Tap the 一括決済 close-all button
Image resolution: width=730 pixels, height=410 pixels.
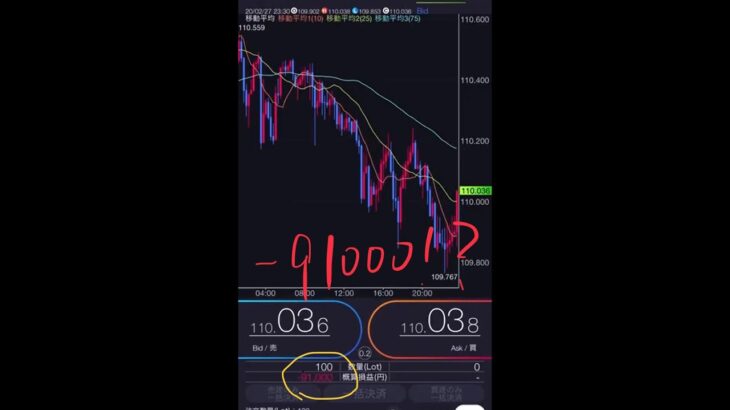pyautogui.click(x=364, y=395)
